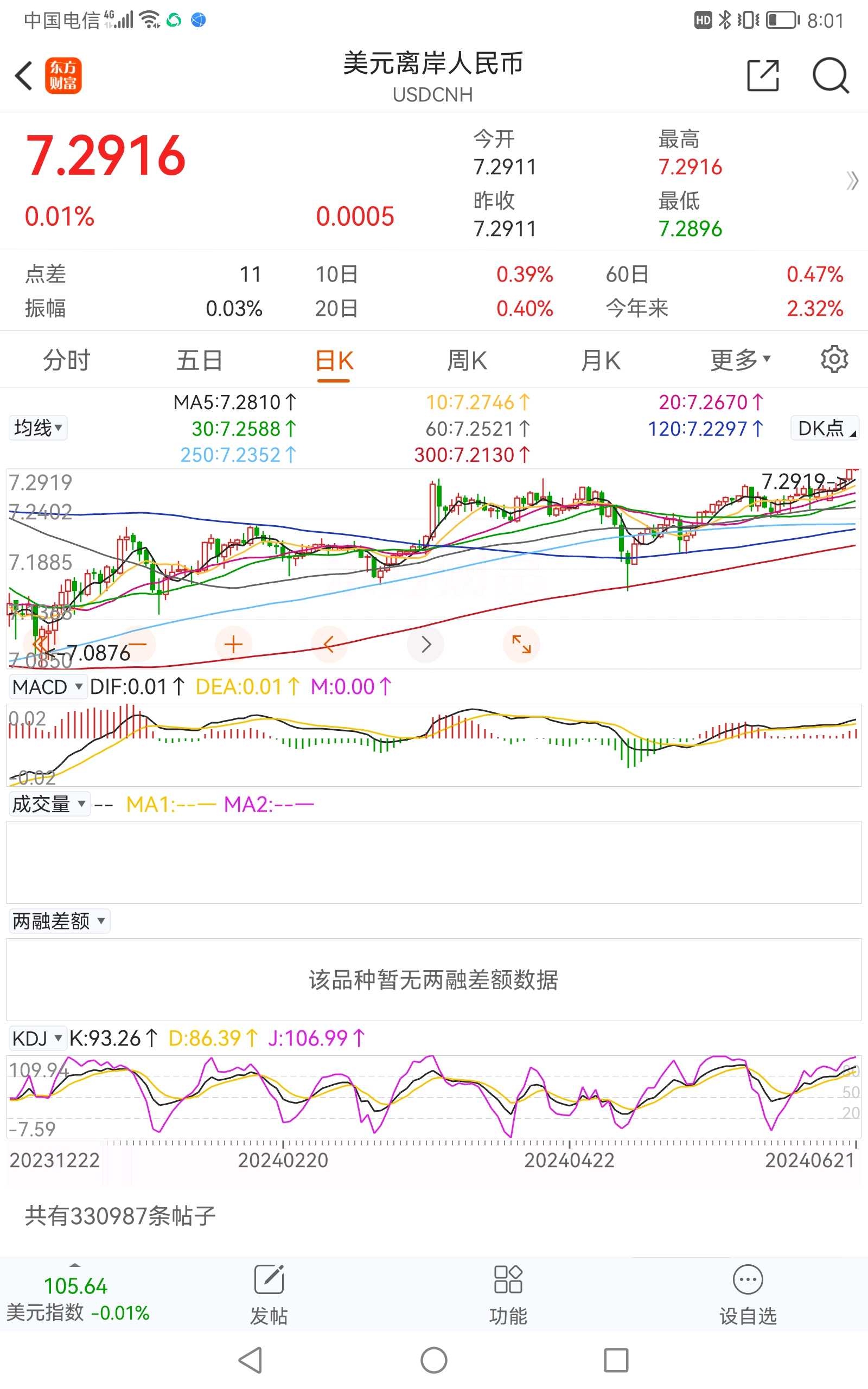Pan the chart left using left arrow icon
Image resolution: width=868 pixels, height=1389 pixels.
[329, 645]
